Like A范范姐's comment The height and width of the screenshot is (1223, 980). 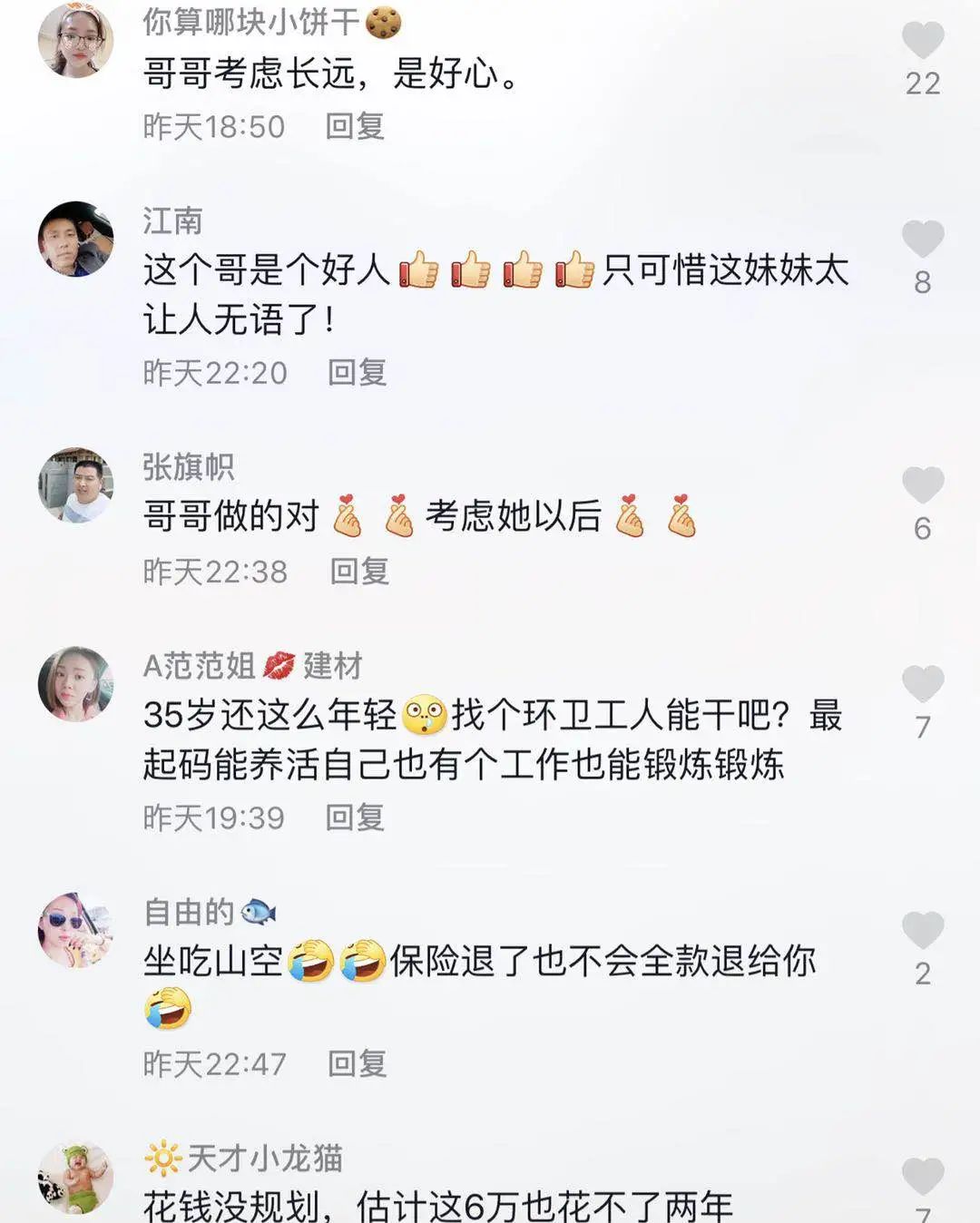click(x=922, y=684)
